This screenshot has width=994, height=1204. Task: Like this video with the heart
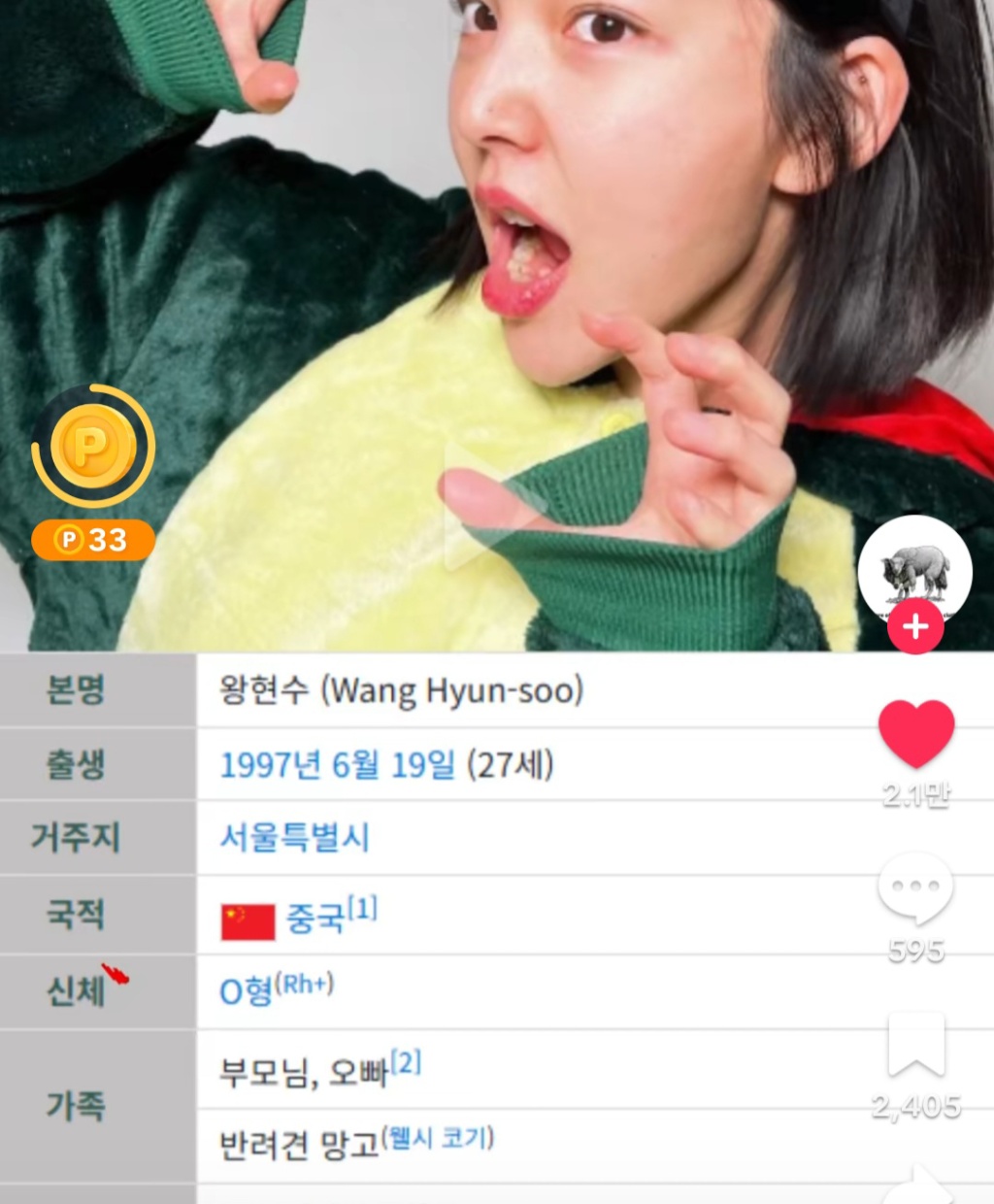[915, 735]
